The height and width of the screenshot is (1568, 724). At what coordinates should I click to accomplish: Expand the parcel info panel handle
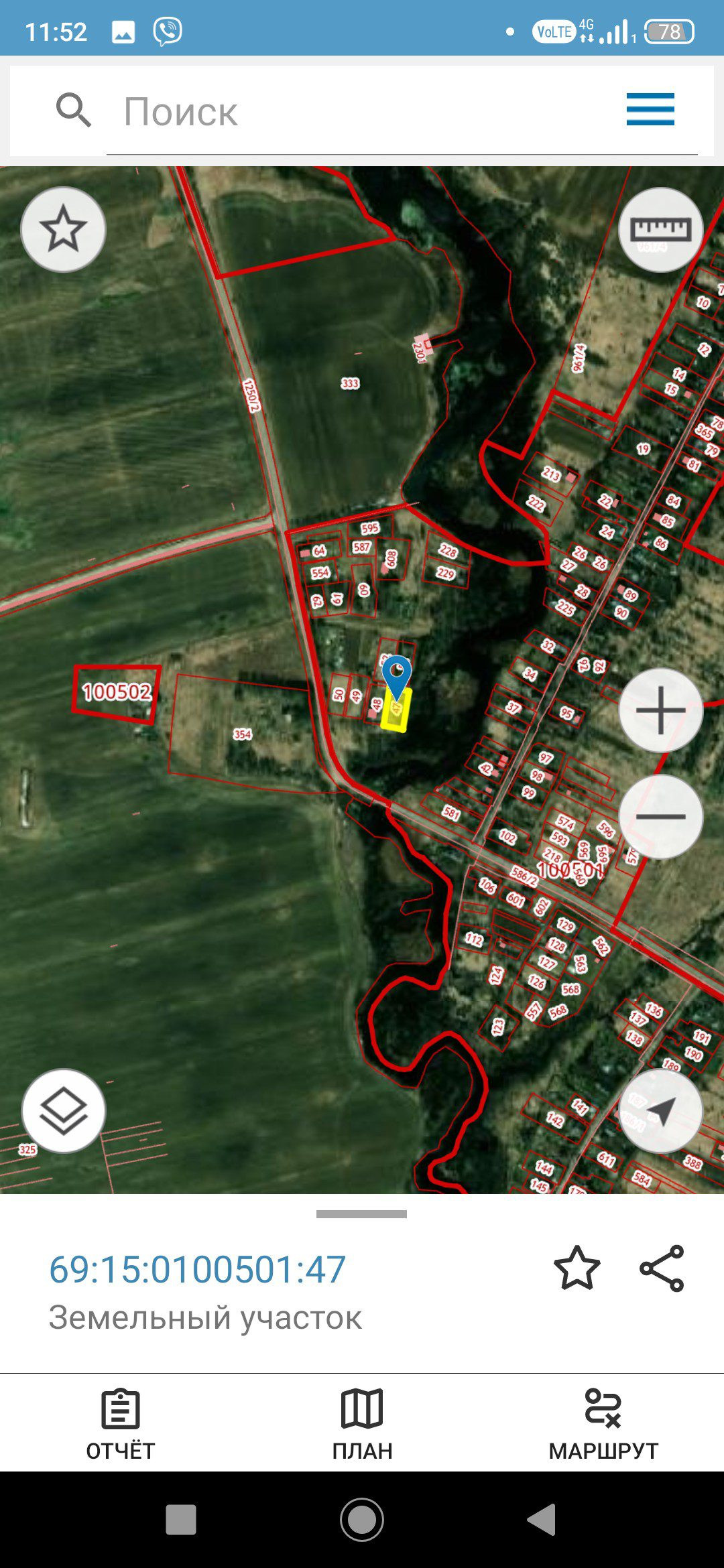[x=361, y=1214]
